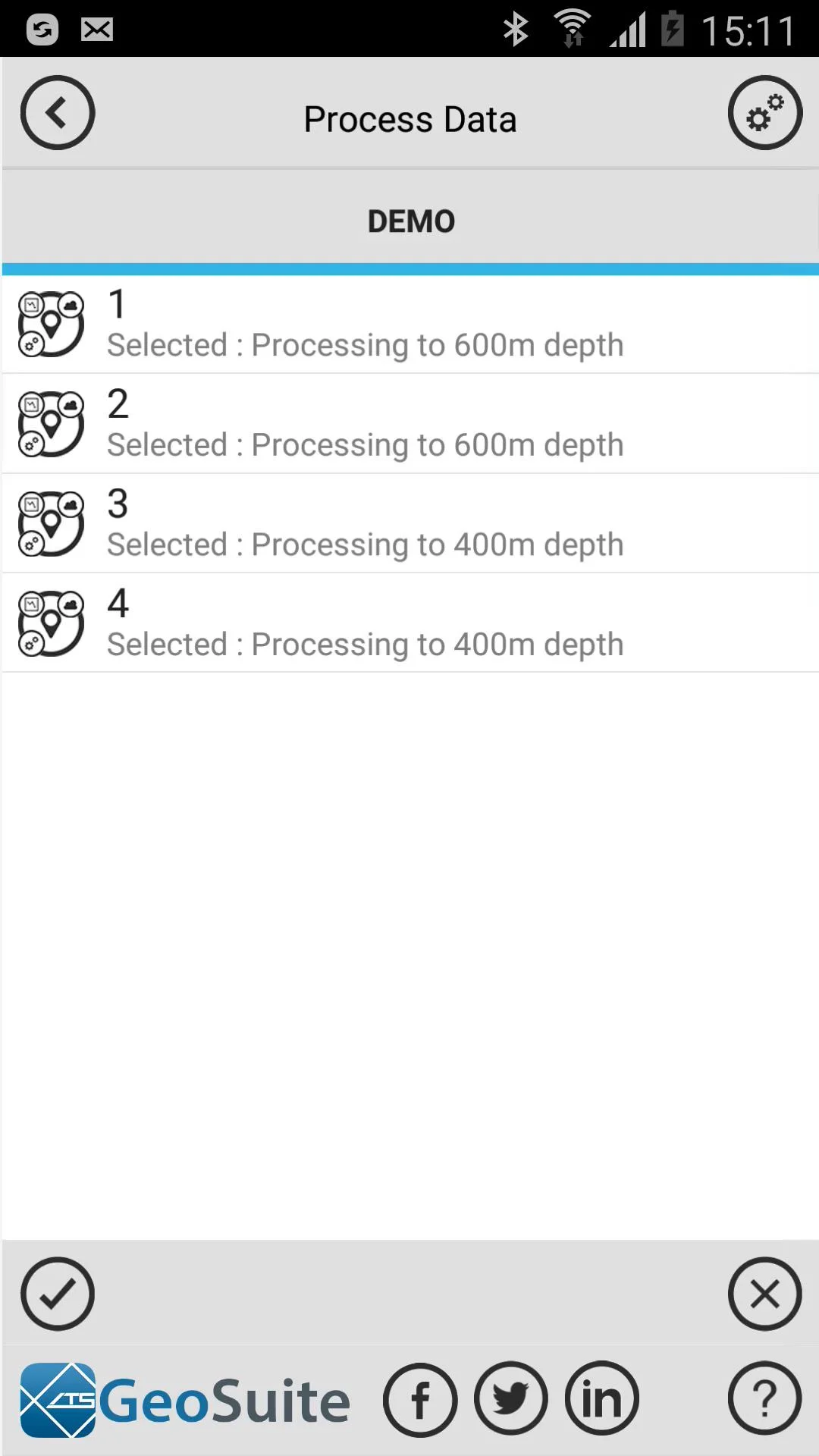Open the Facebook link
This screenshot has height=1456, width=819.
[420, 1400]
